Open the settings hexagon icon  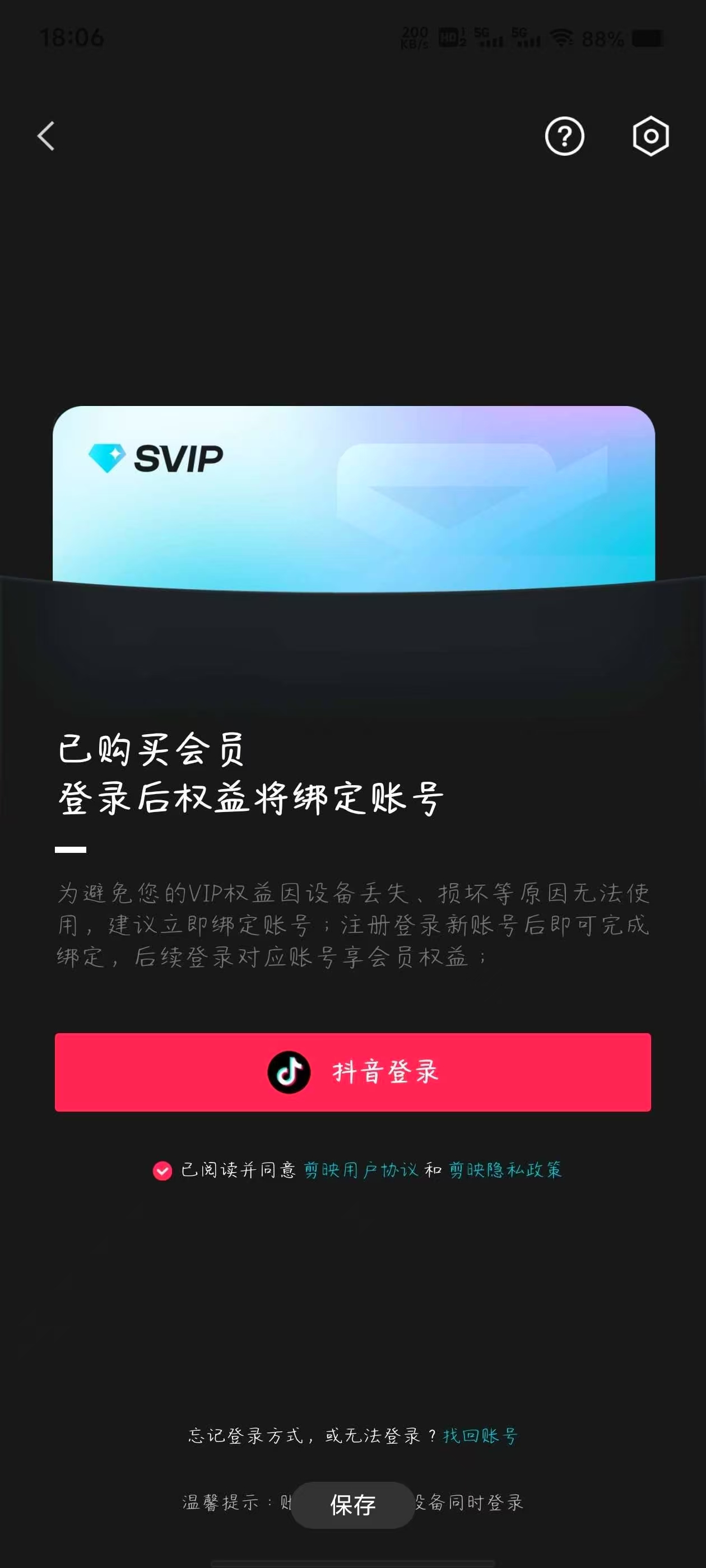point(651,136)
